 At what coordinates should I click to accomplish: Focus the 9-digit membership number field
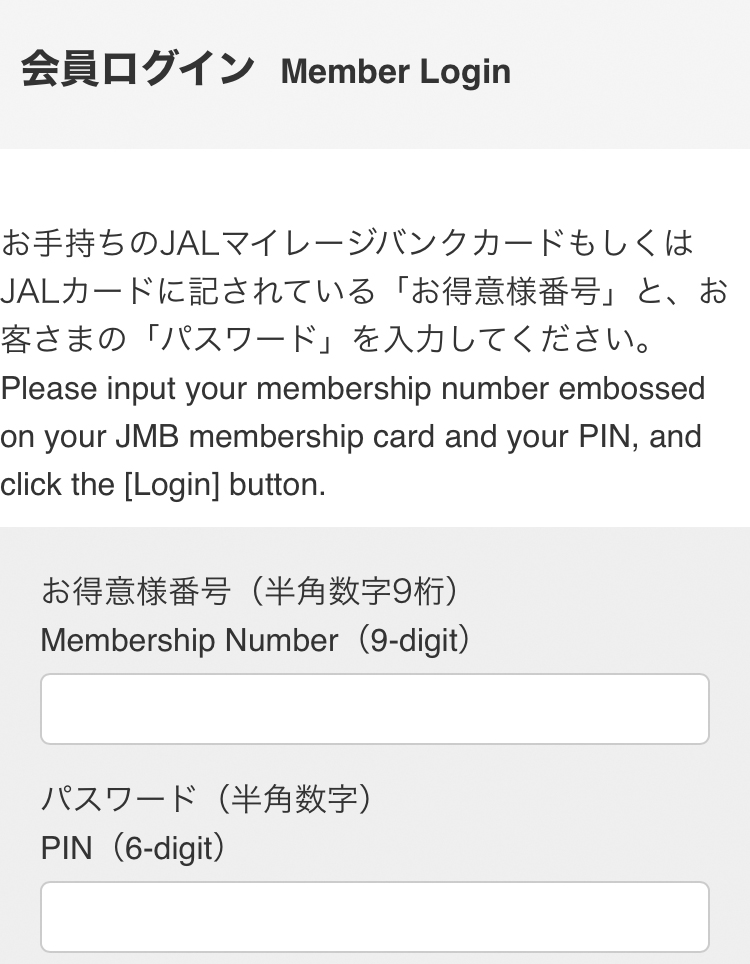tap(375, 708)
